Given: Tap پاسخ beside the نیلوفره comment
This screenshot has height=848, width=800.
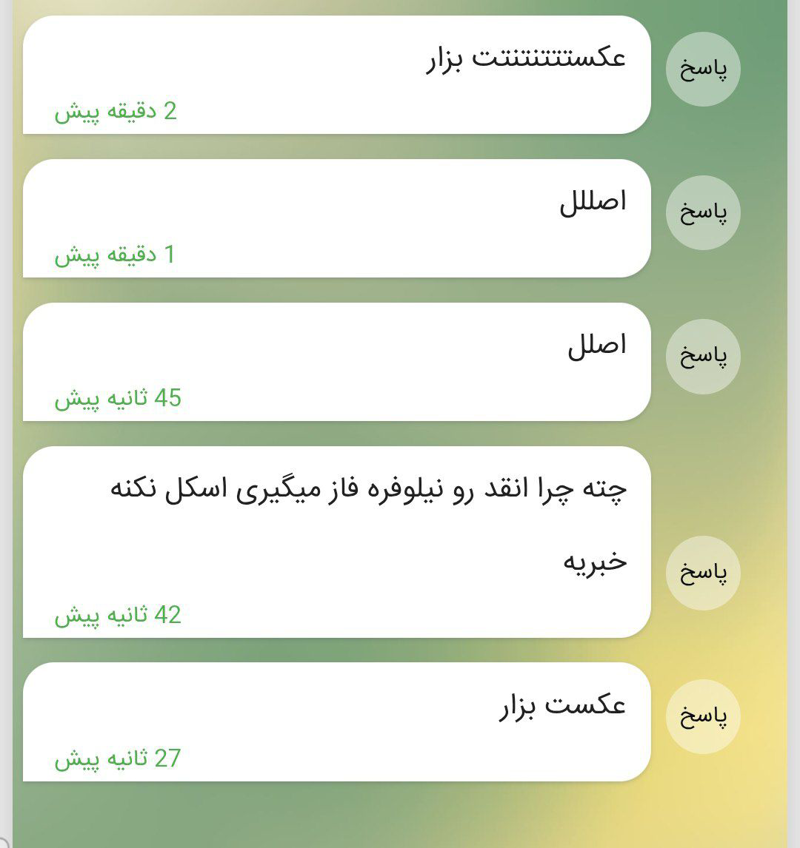Looking at the screenshot, I should pos(702,573).
